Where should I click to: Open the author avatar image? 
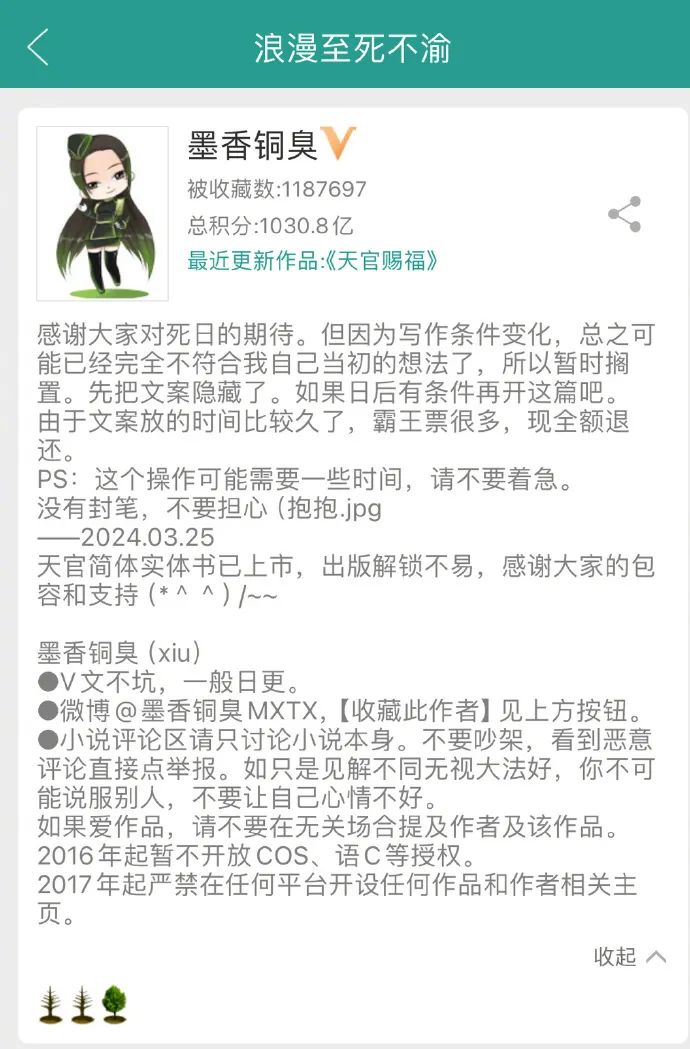pyautogui.click(x=102, y=213)
